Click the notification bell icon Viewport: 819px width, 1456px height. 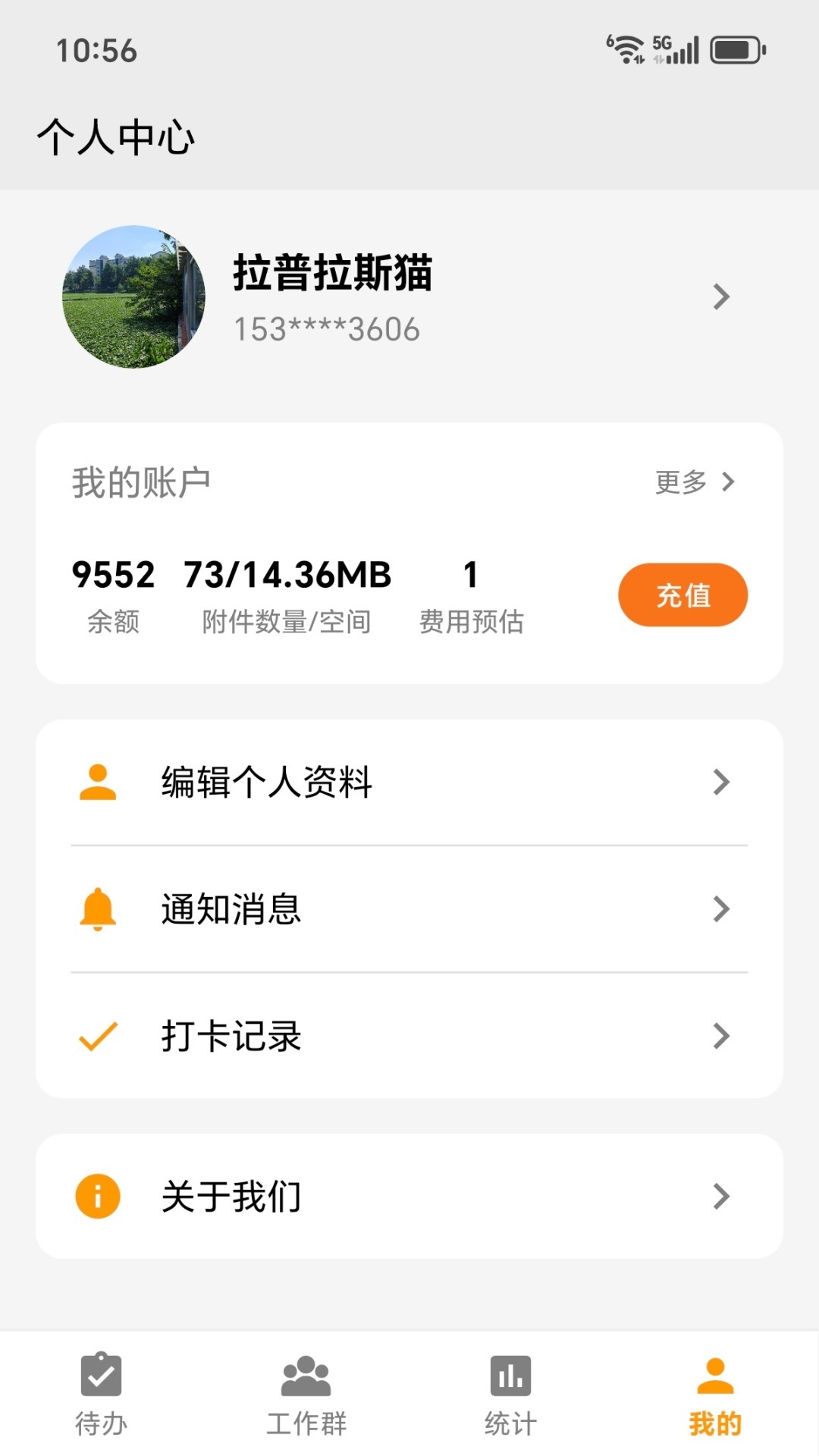click(96, 909)
